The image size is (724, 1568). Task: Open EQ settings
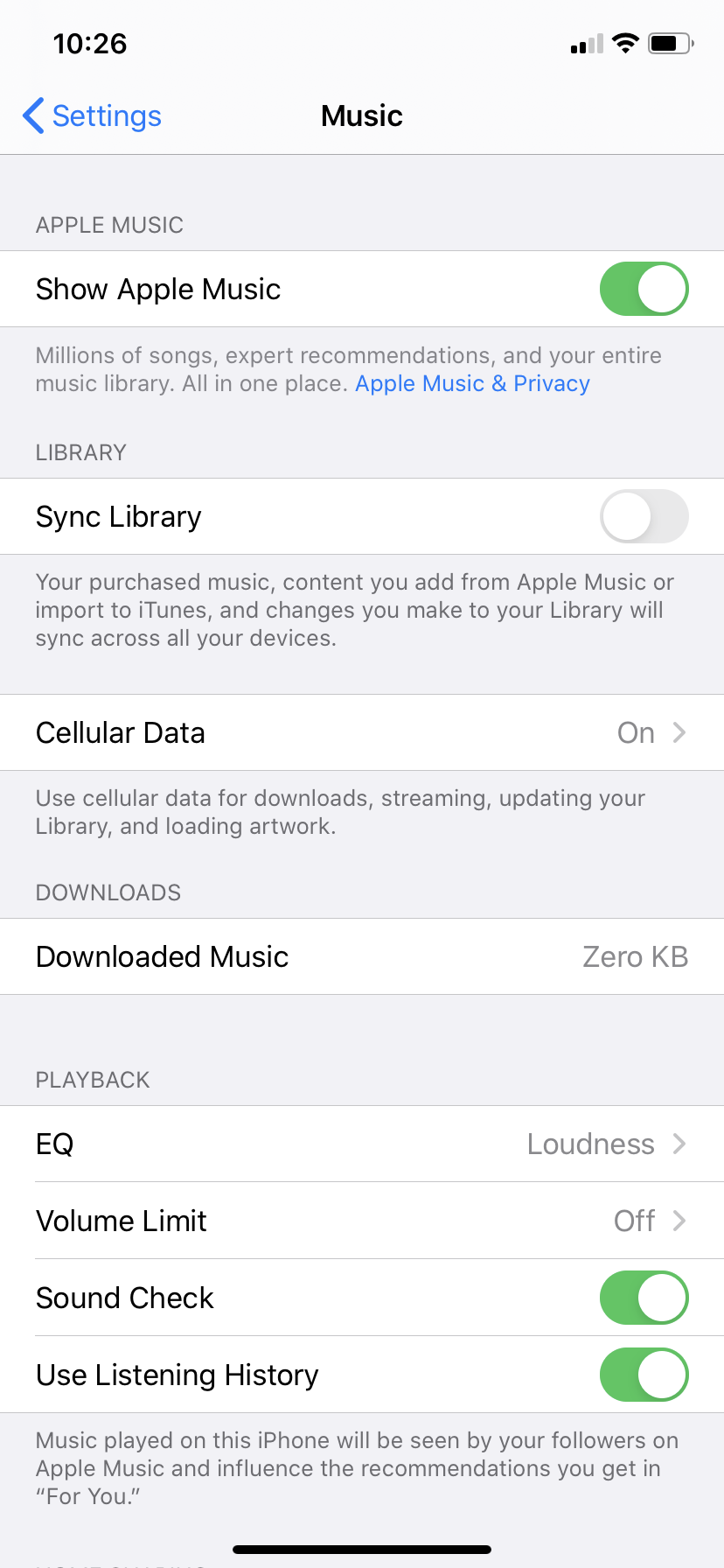pyautogui.click(x=362, y=1144)
